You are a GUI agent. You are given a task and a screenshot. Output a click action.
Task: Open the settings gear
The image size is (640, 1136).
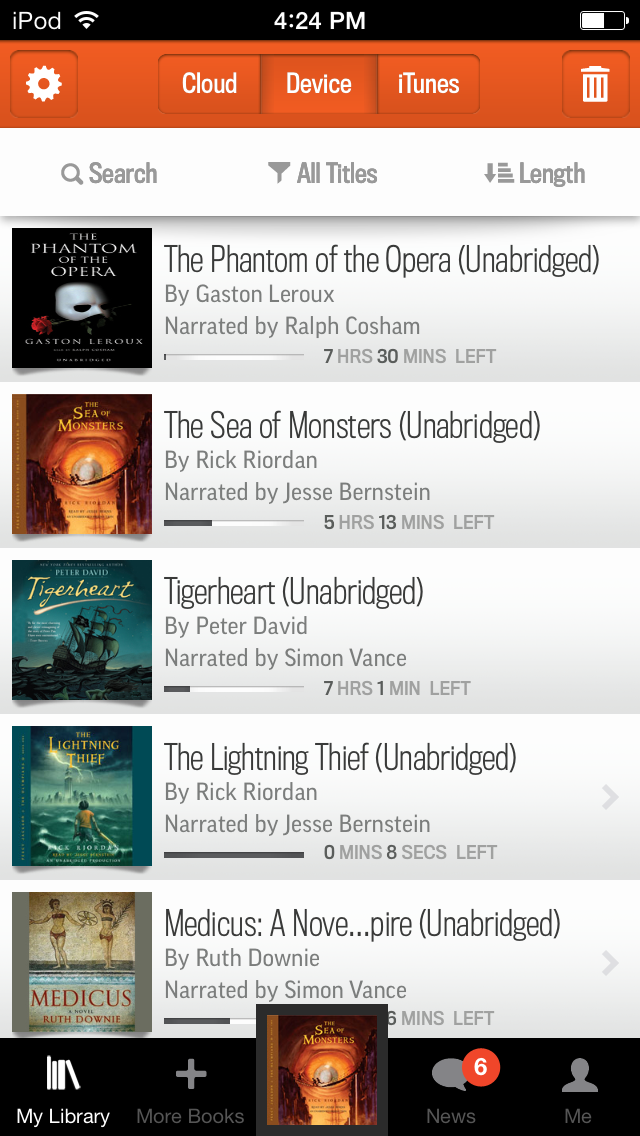pyautogui.click(x=44, y=84)
